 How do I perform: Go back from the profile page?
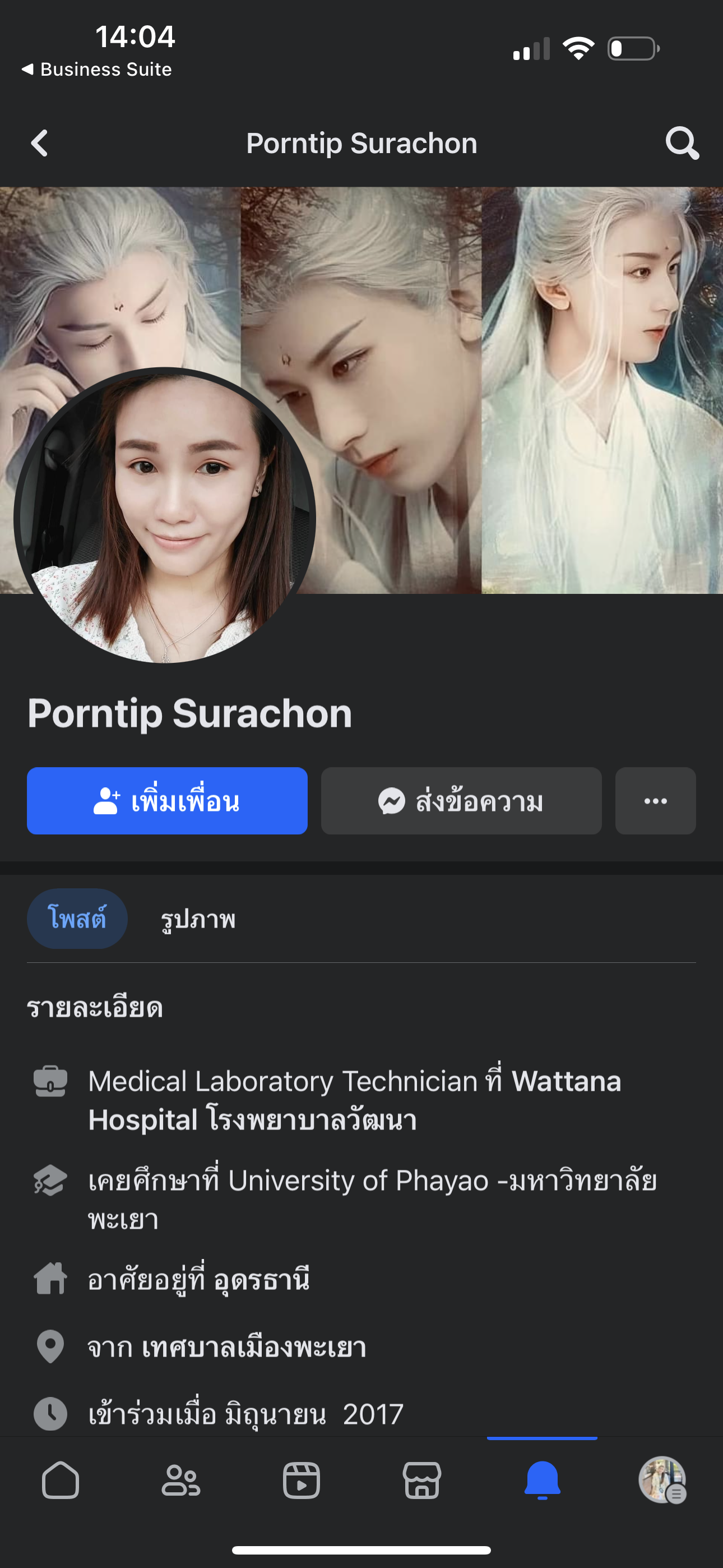pos(40,144)
